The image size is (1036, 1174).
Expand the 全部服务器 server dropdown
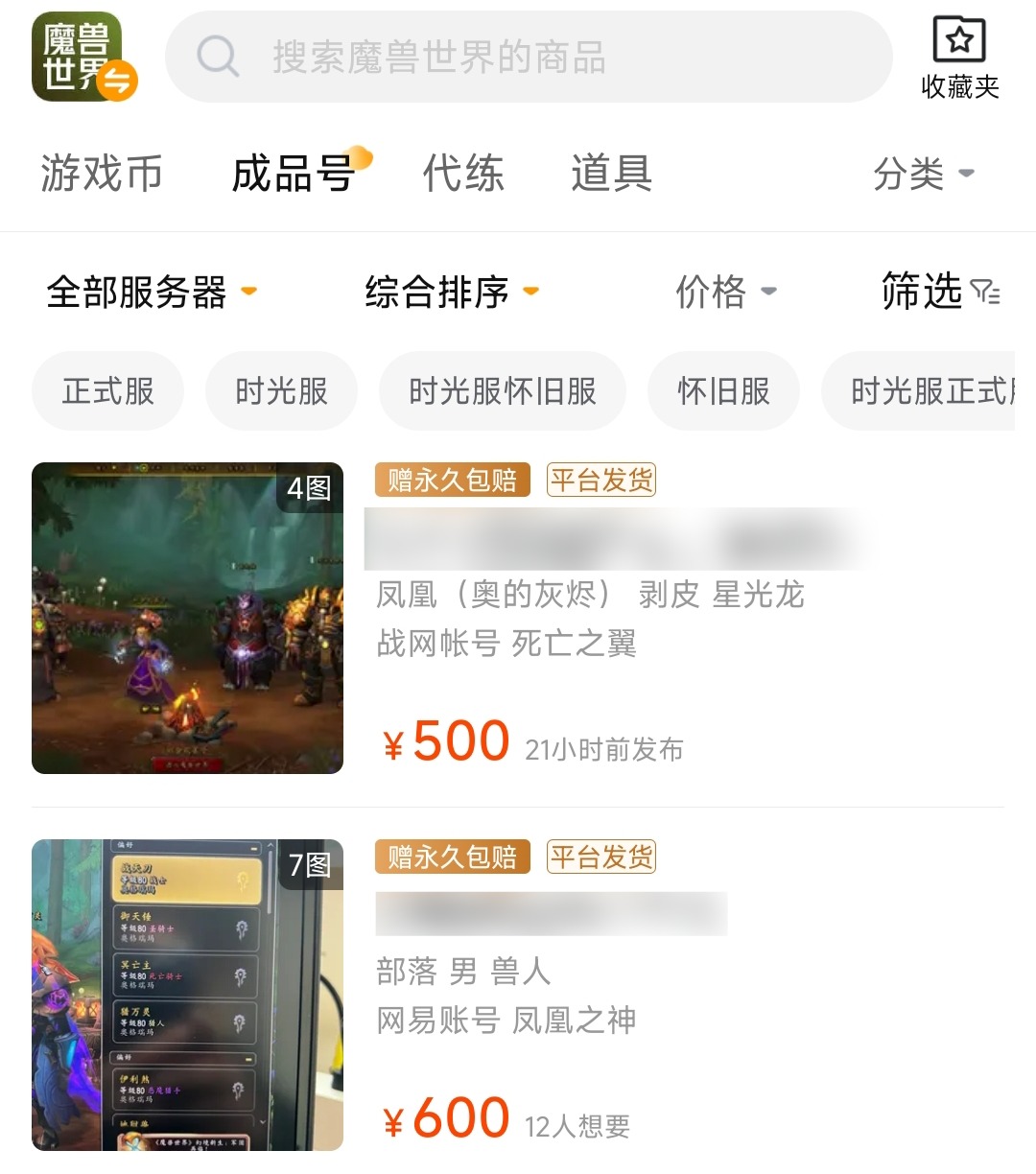click(x=152, y=292)
